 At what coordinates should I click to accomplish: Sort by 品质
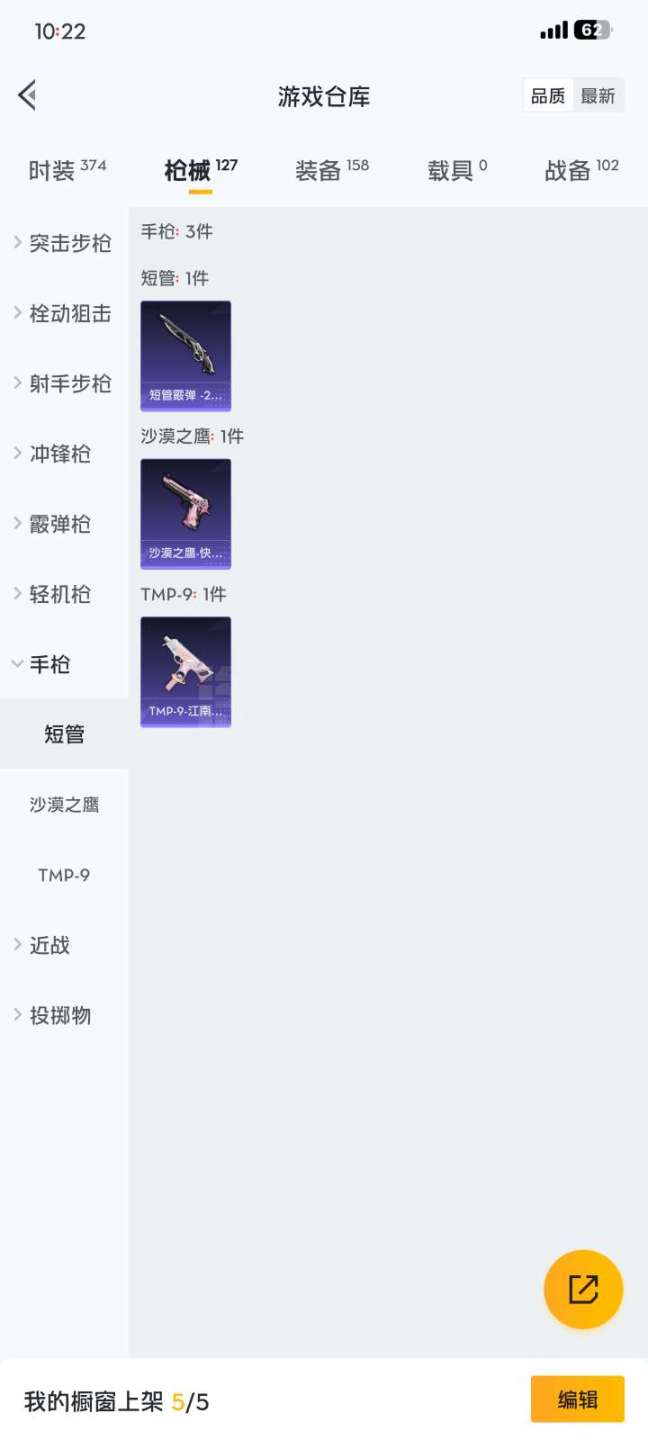(x=547, y=96)
